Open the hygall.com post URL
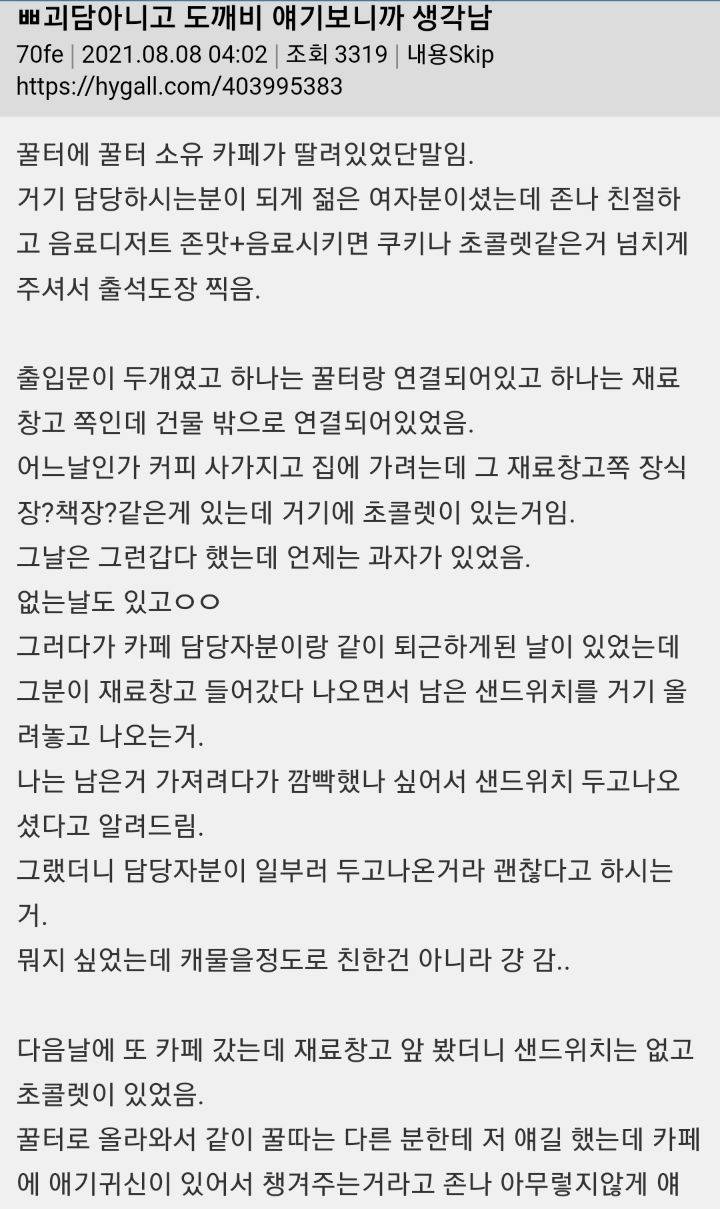The image size is (720, 1209). [180, 86]
